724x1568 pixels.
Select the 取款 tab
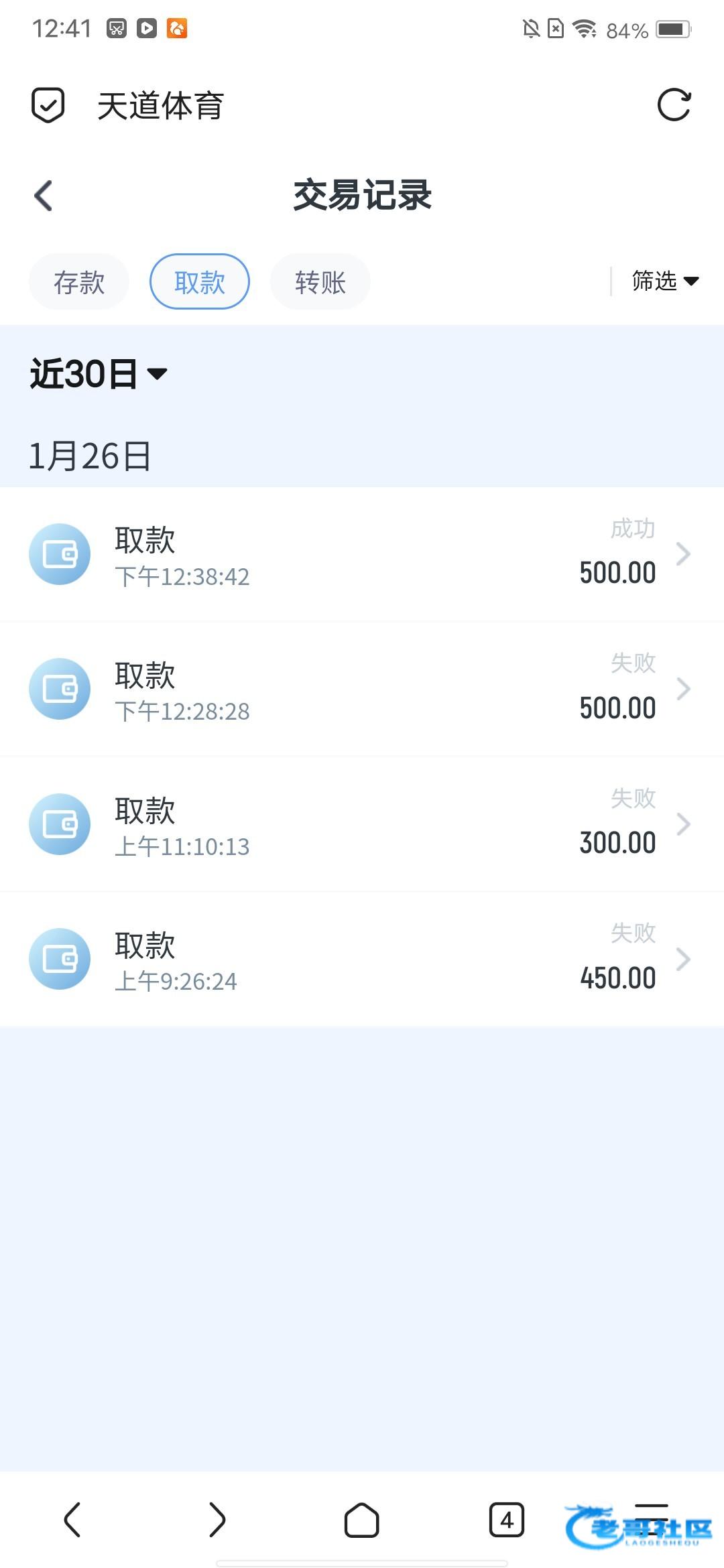[x=200, y=282]
